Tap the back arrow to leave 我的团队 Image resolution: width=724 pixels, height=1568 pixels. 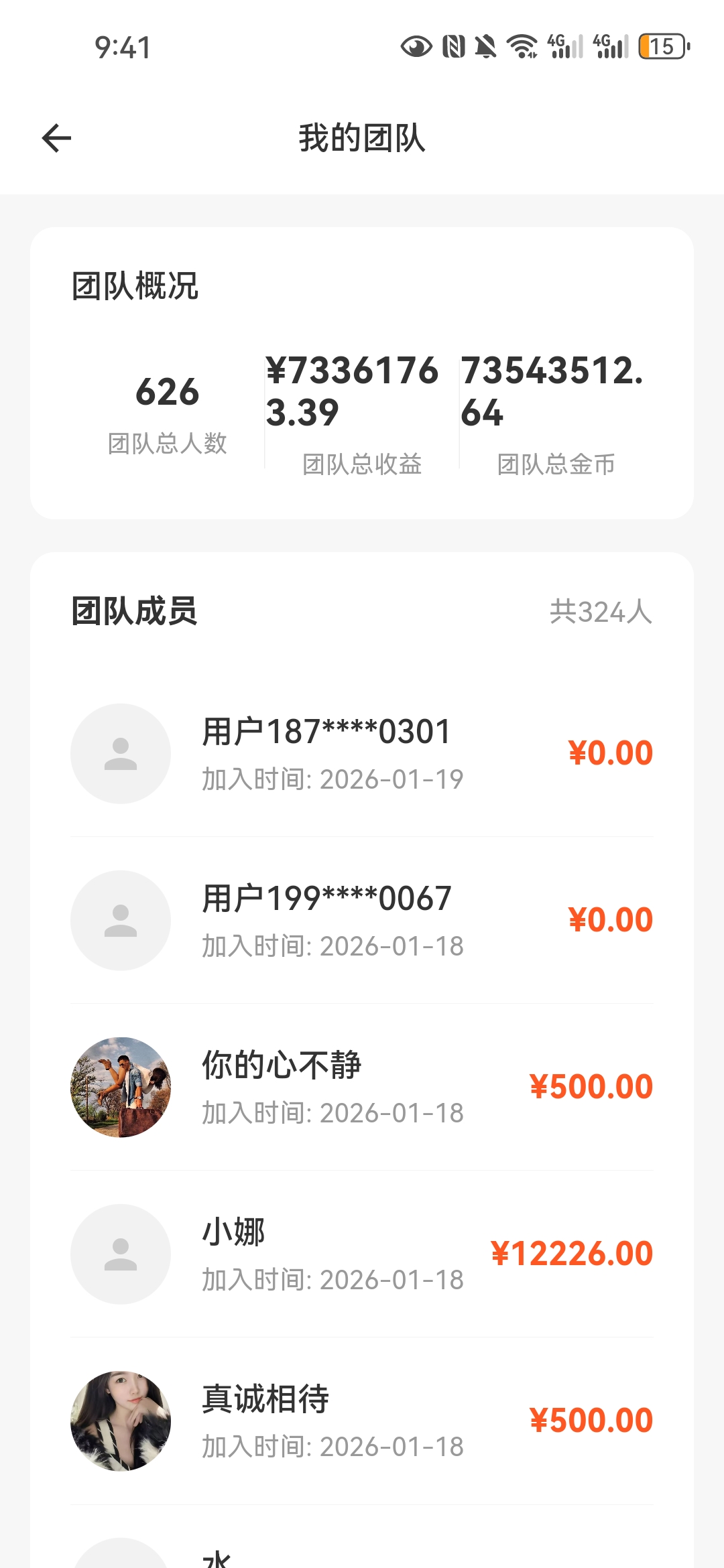pyautogui.click(x=56, y=137)
